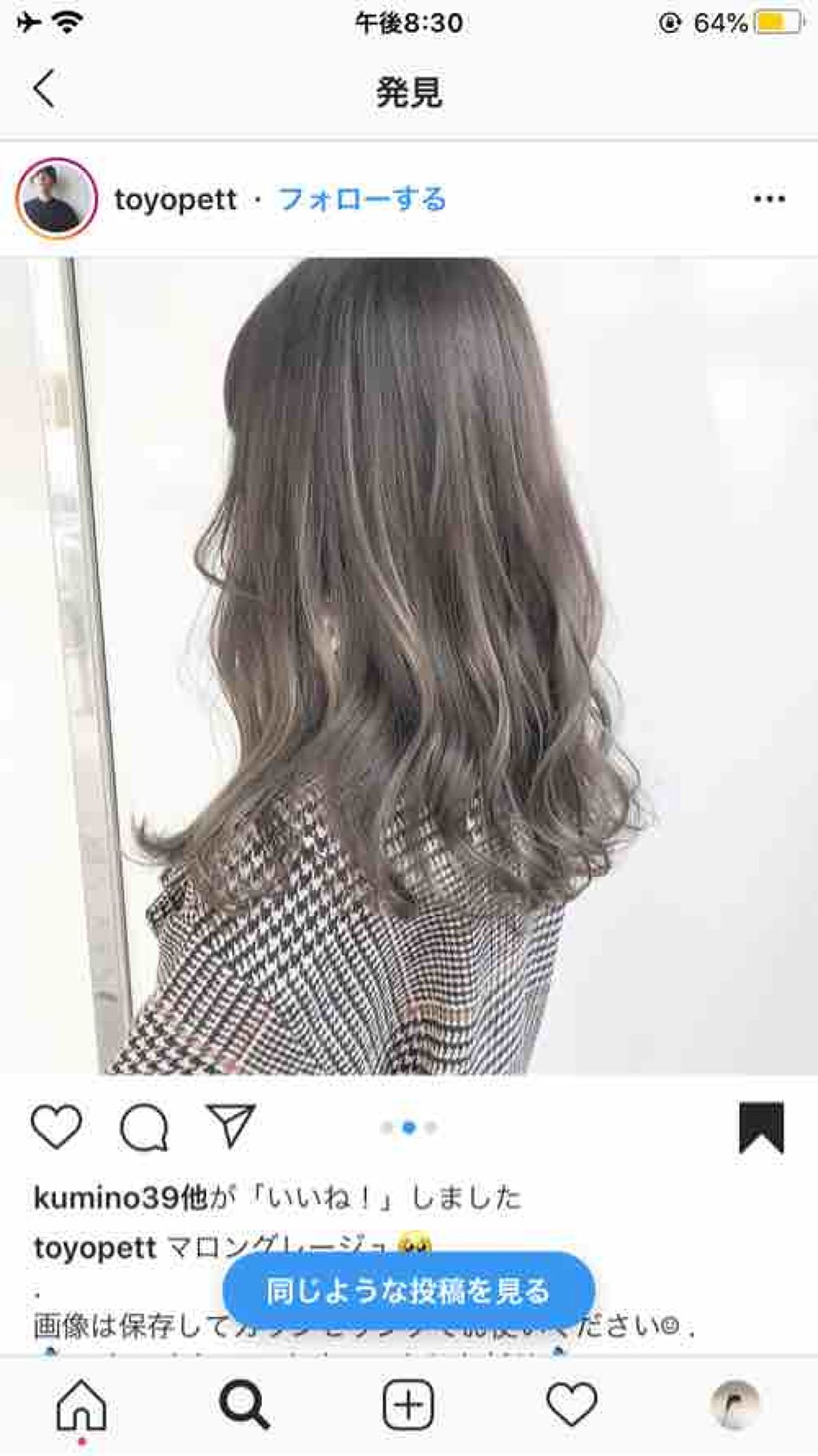This screenshot has width=818, height=1456.
Task: Tap フォローする to follow toyopett
Action: point(362,199)
